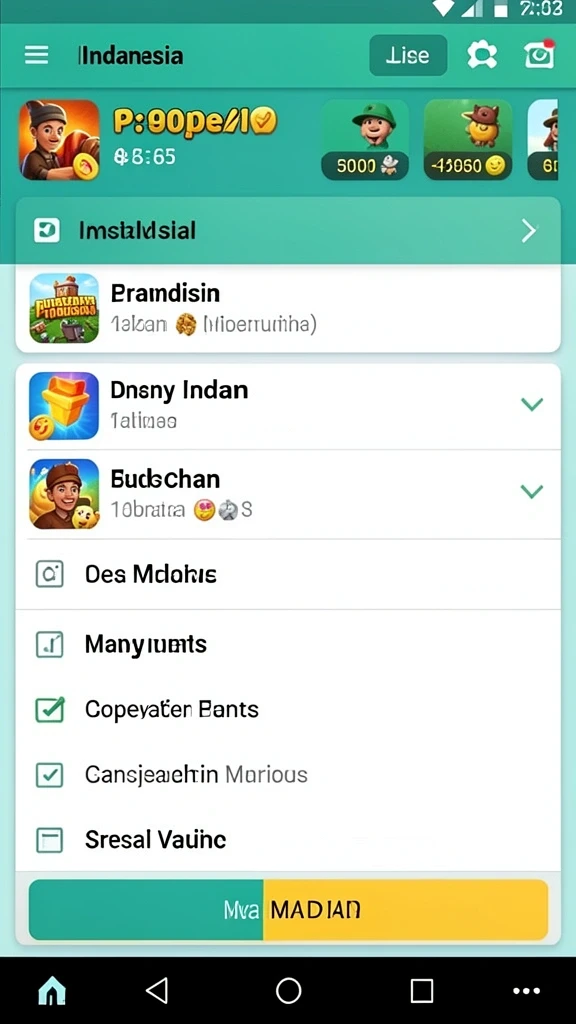Toggle the Cansjeaehtin Murious checkbox
Image resolution: width=576 pixels, height=1024 pixels.
point(50,775)
